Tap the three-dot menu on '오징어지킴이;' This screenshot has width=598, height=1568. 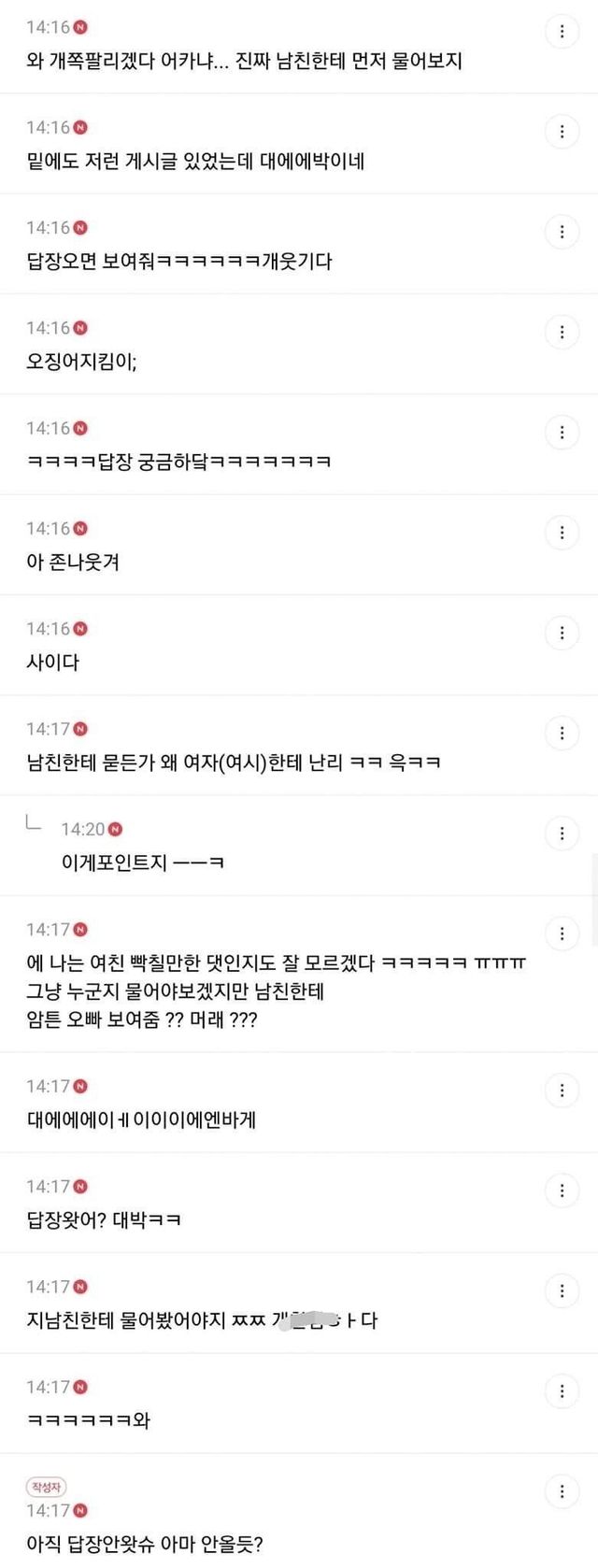[x=562, y=332]
